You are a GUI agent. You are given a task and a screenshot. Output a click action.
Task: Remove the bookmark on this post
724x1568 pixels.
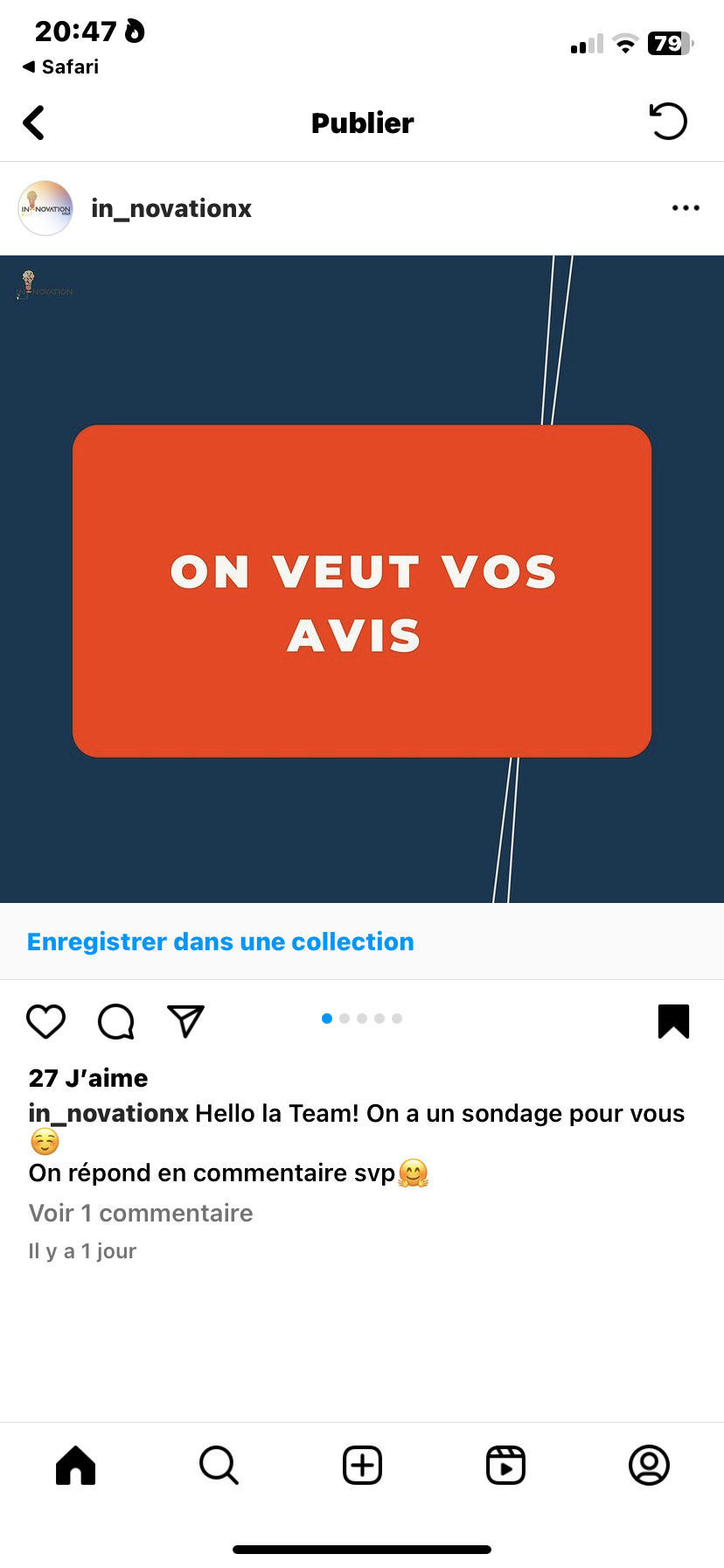pyautogui.click(x=673, y=1021)
